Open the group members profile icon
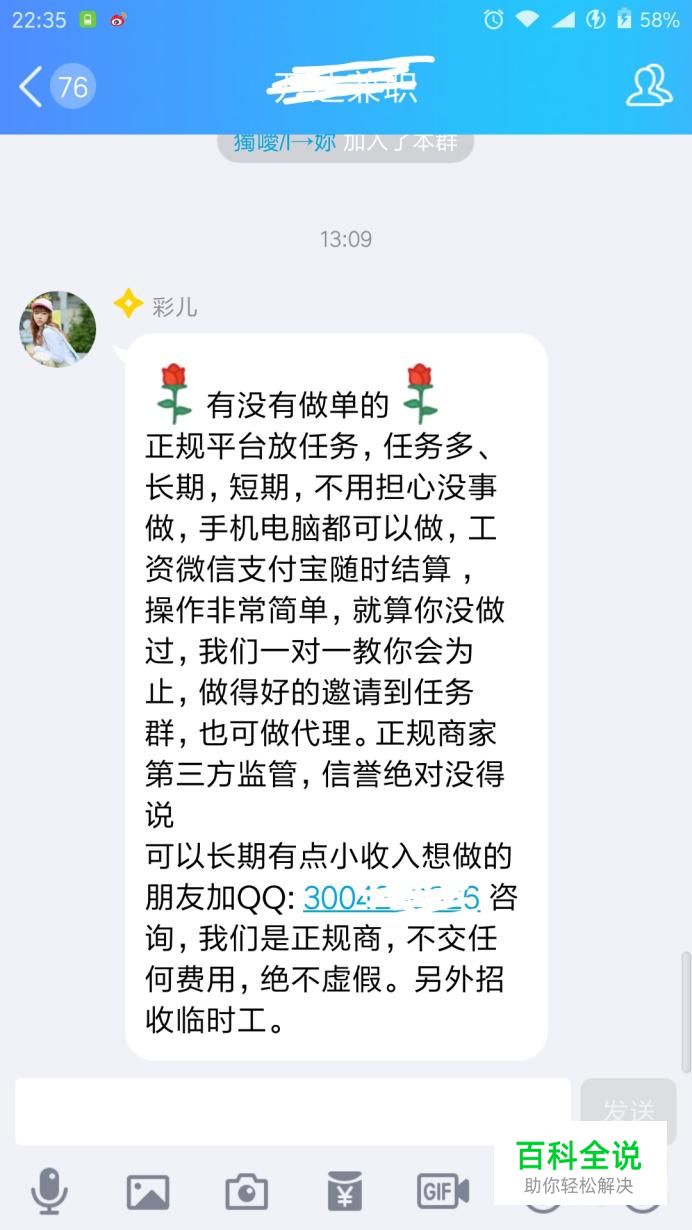 (x=648, y=87)
